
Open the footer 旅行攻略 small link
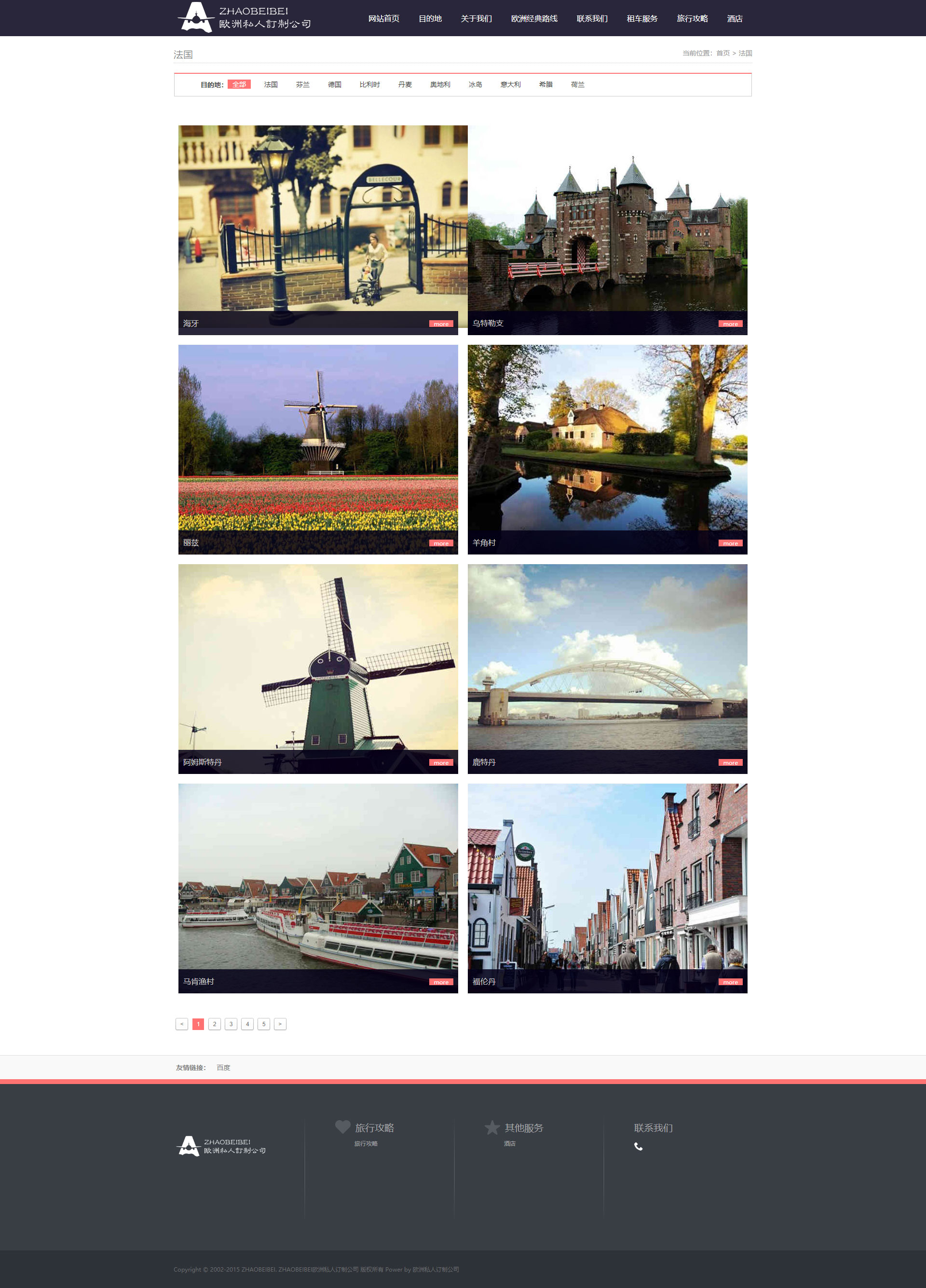pyautogui.click(x=366, y=1144)
